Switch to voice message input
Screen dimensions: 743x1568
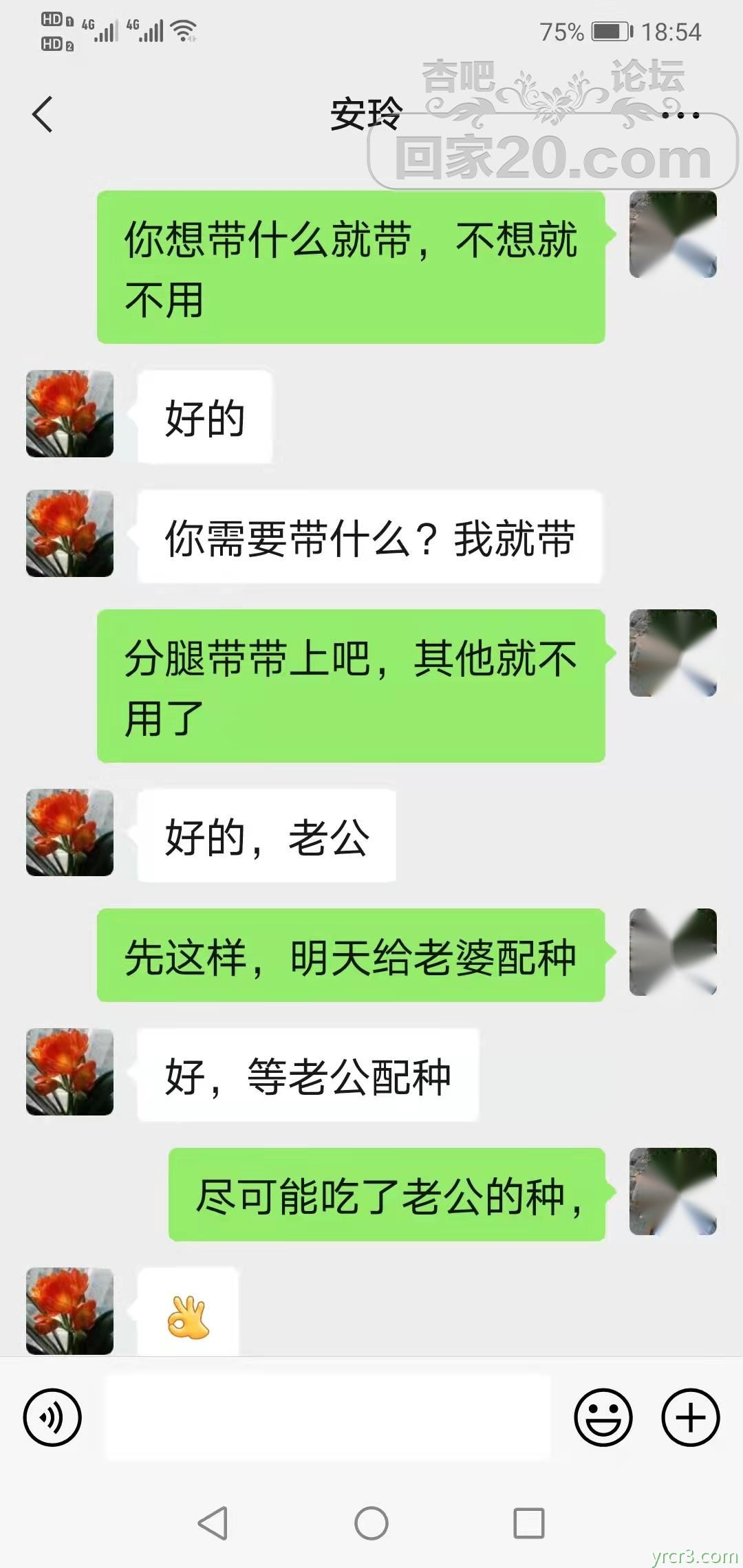point(52,1417)
